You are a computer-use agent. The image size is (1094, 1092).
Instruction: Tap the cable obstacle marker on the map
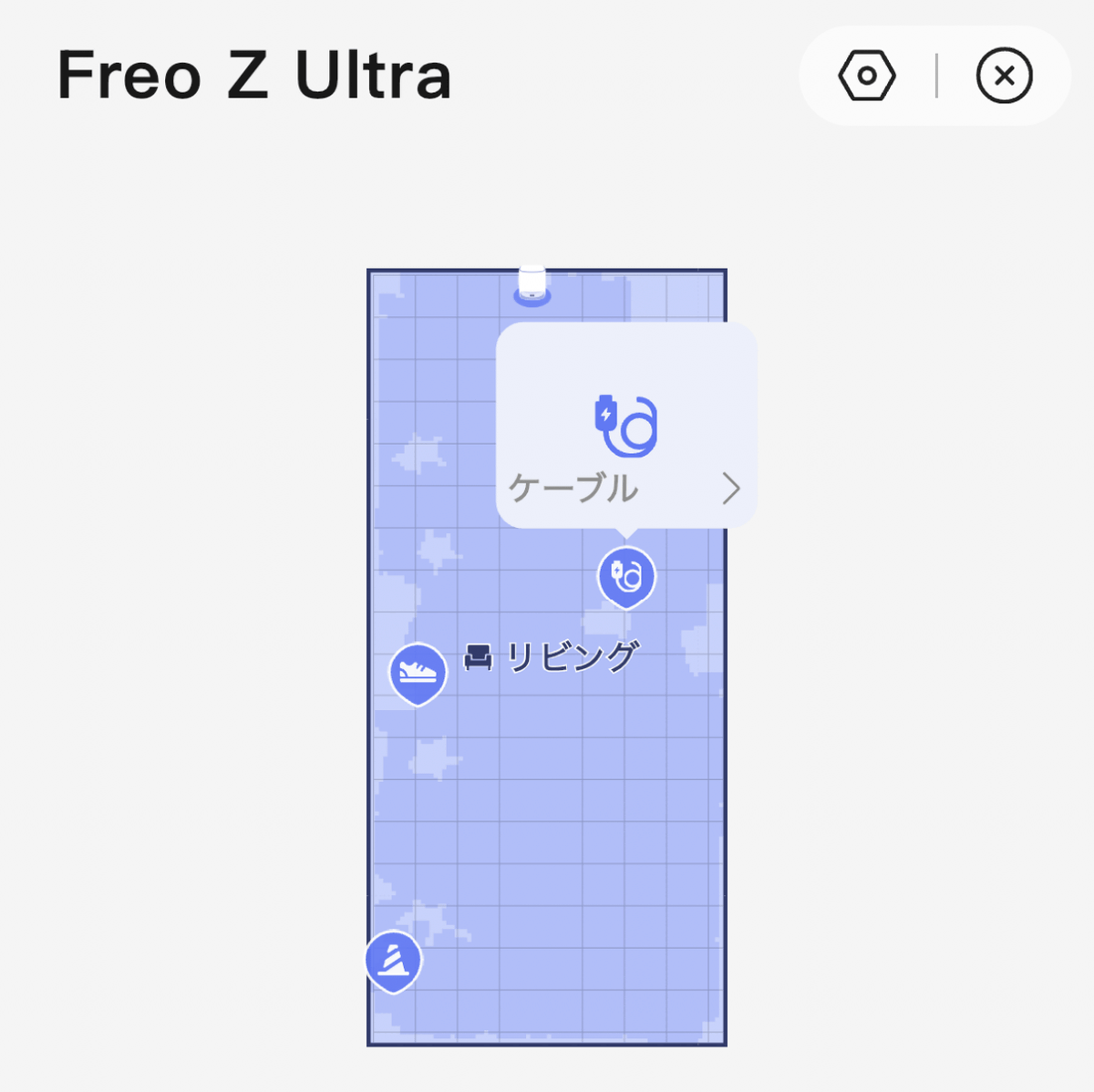(x=626, y=576)
